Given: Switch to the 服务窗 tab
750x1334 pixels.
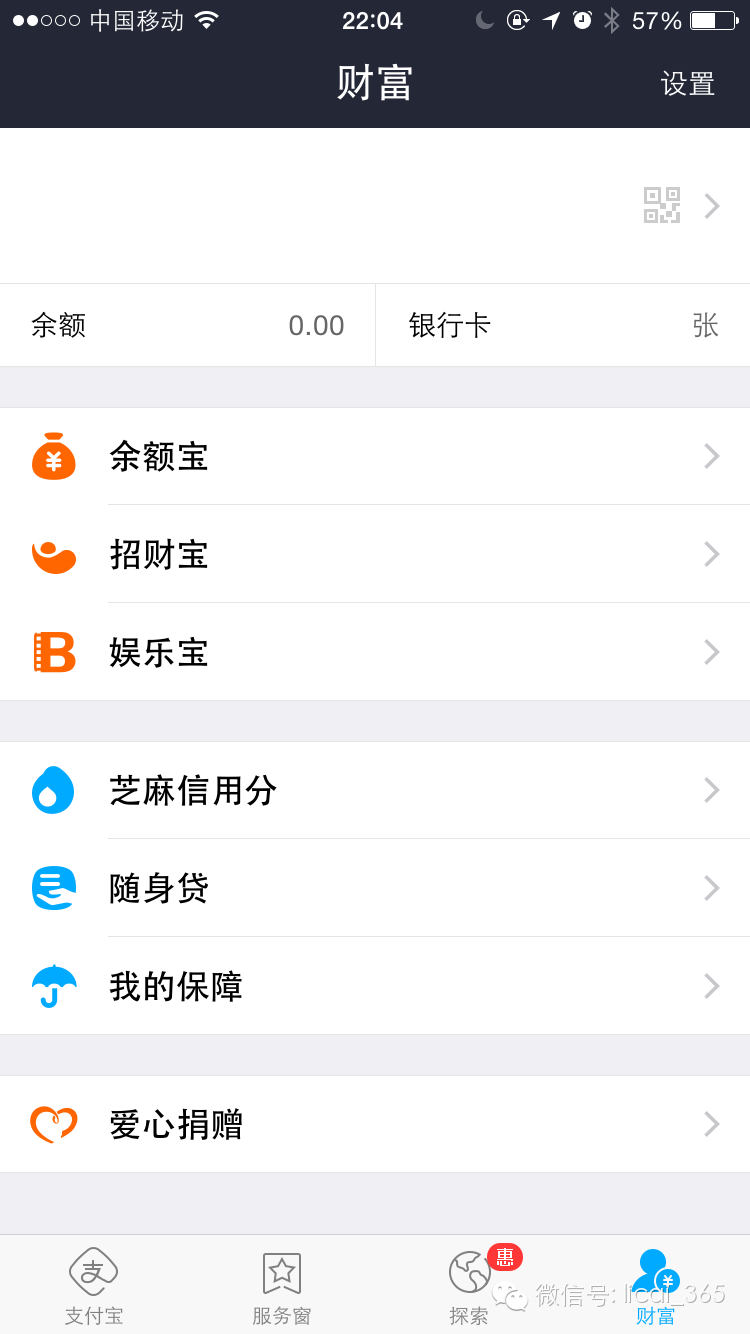Looking at the screenshot, I should [x=281, y=1286].
